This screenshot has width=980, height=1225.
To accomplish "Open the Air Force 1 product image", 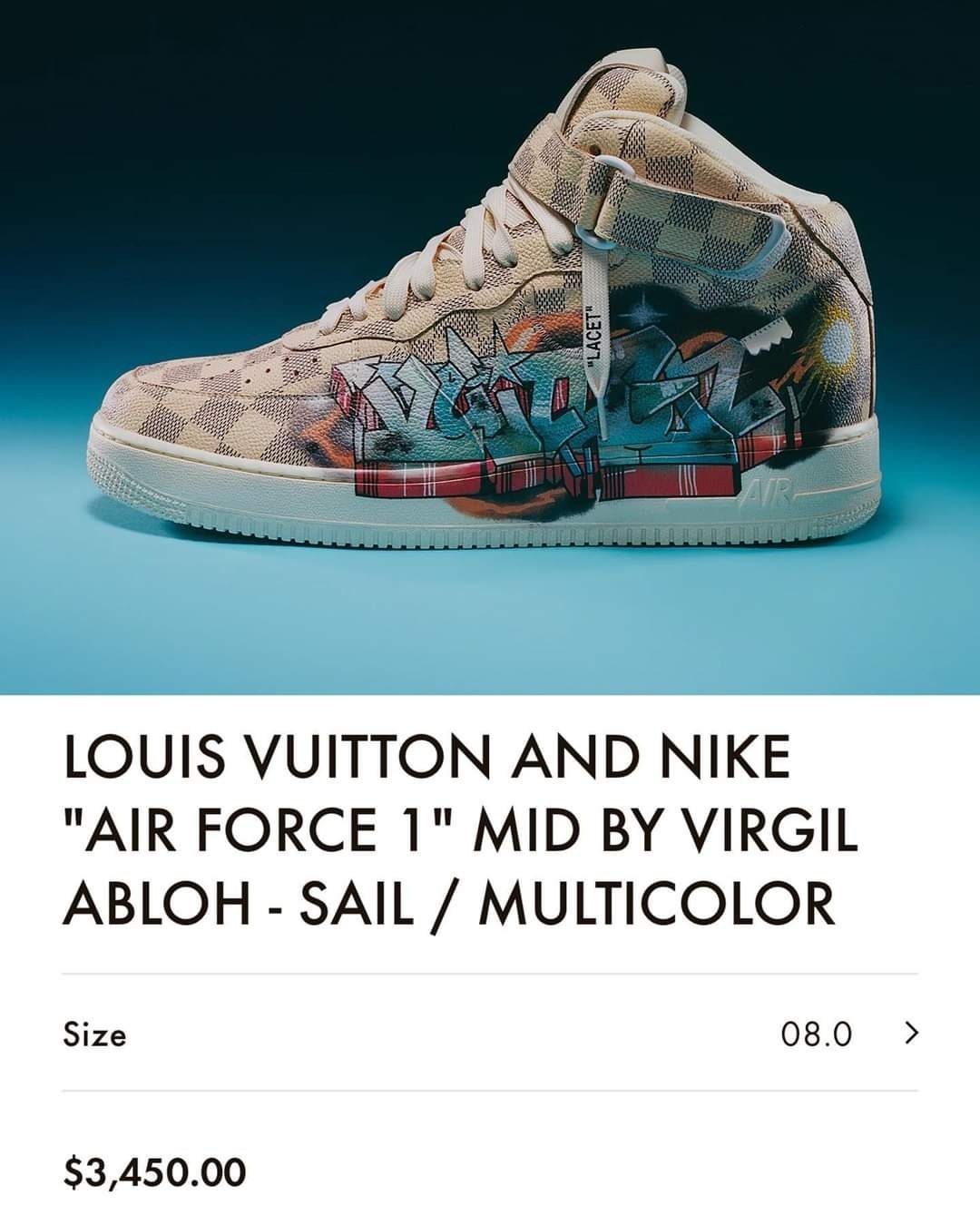I will point(490,345).
